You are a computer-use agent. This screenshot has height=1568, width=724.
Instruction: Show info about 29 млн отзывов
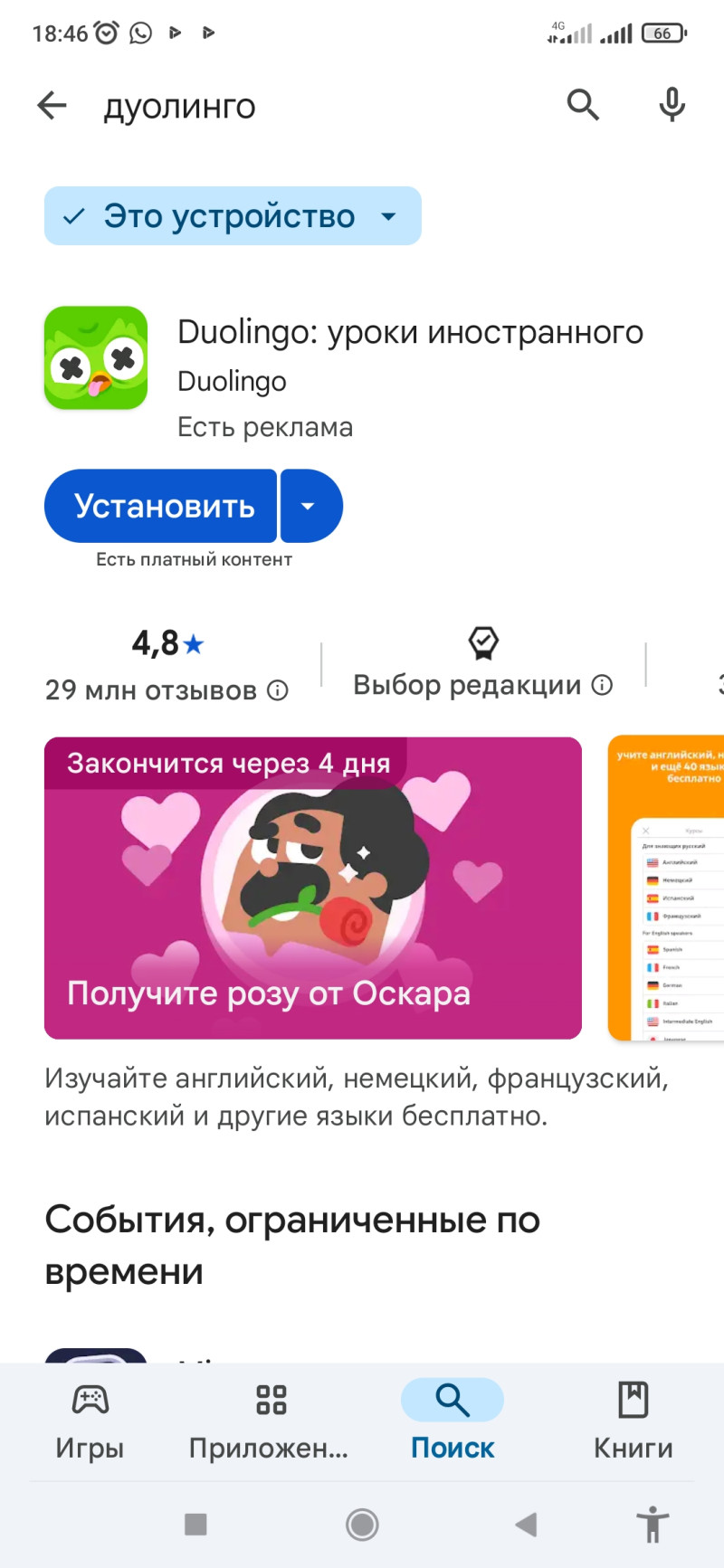coord(278,691)
